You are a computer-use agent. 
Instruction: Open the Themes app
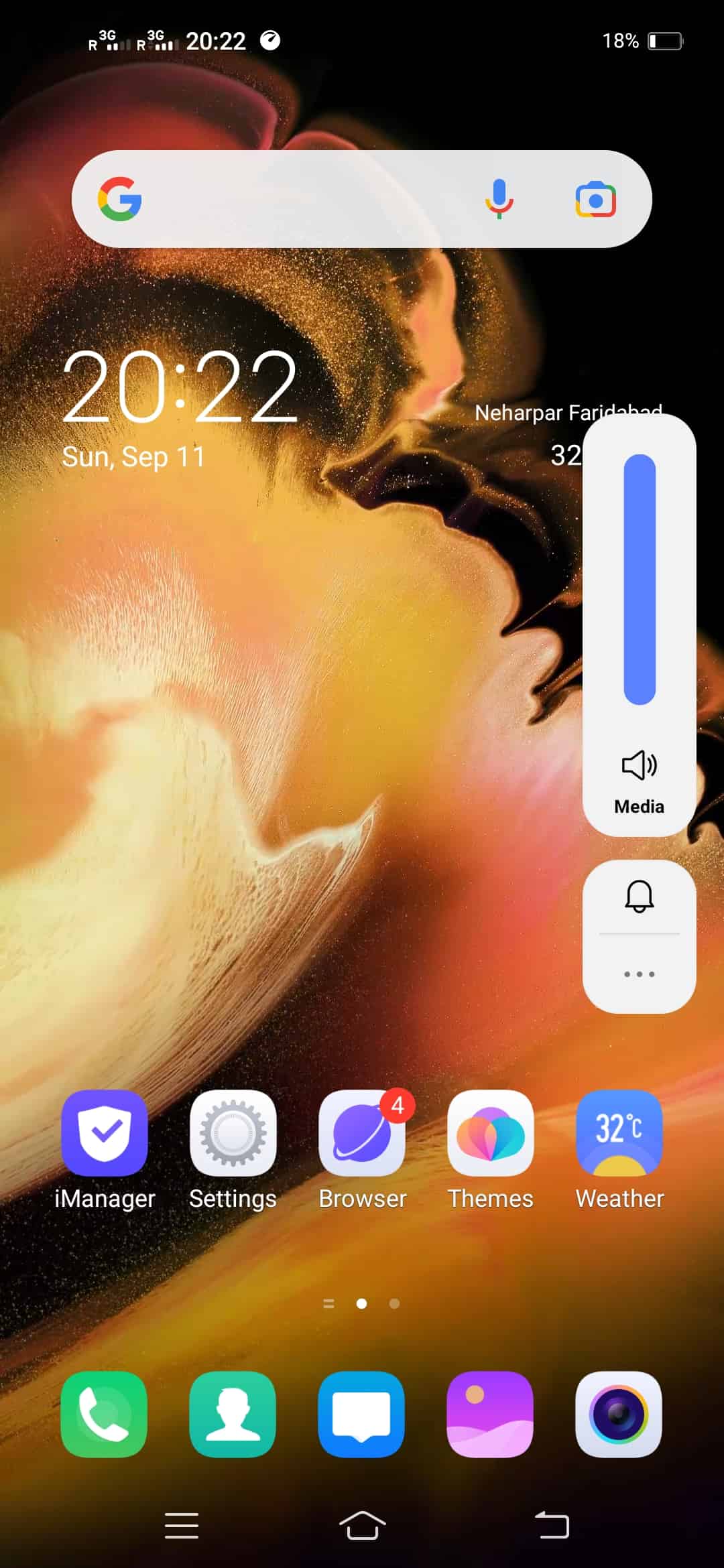click(491, 1133)
